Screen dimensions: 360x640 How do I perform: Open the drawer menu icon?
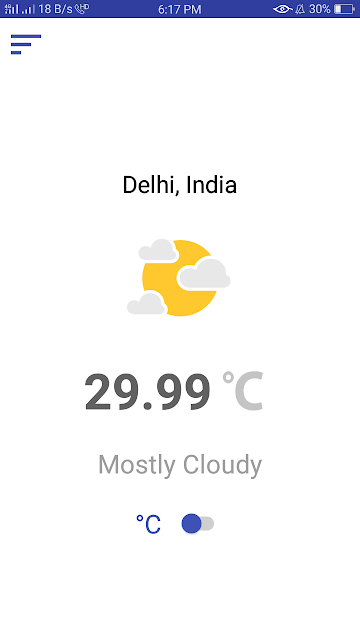(x=26, y=44)
